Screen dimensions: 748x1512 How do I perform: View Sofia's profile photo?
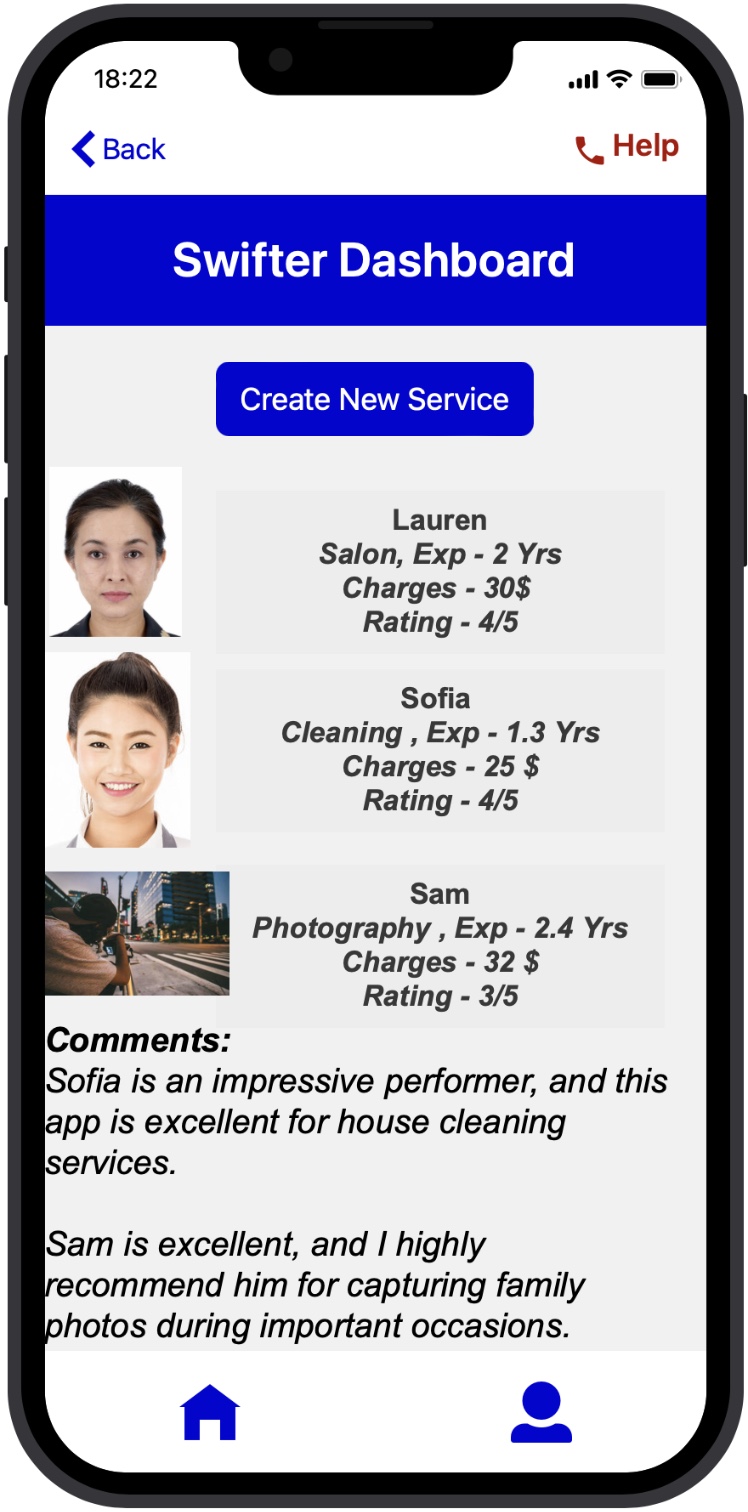click(119, 749)
